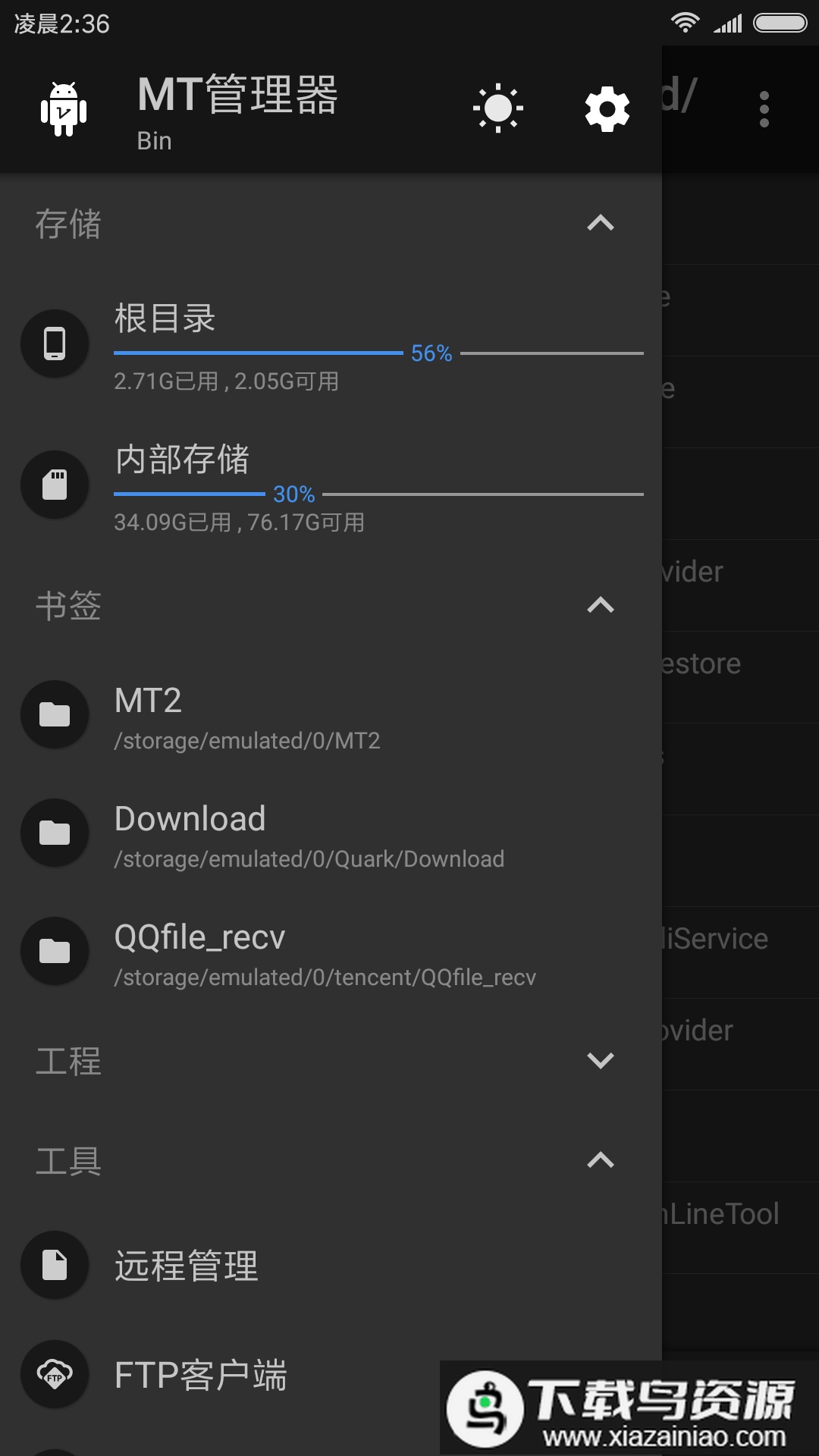Collapse the 工具 section
The image size is (819, 1456).
tap(600, 1160)
